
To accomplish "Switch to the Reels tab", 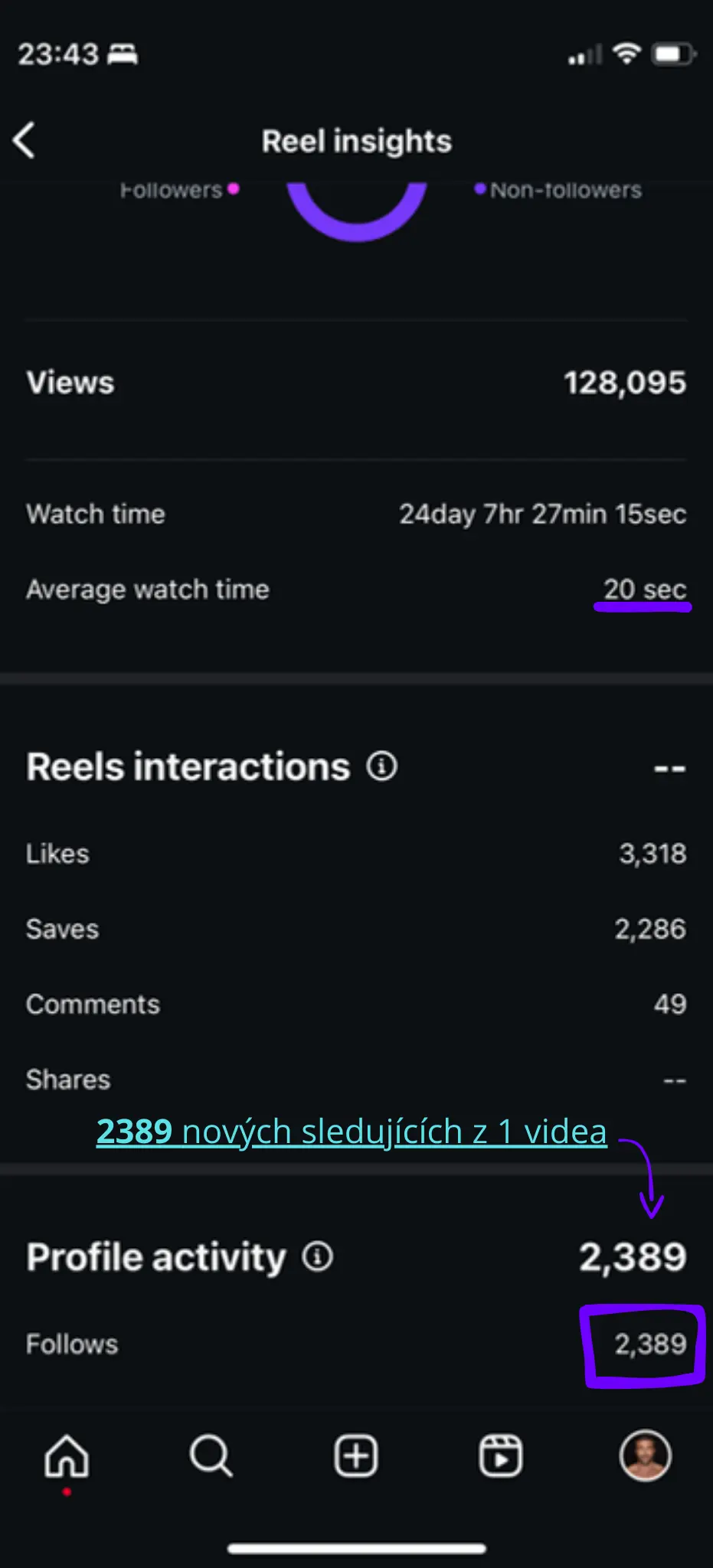I will pos(501,1455).
